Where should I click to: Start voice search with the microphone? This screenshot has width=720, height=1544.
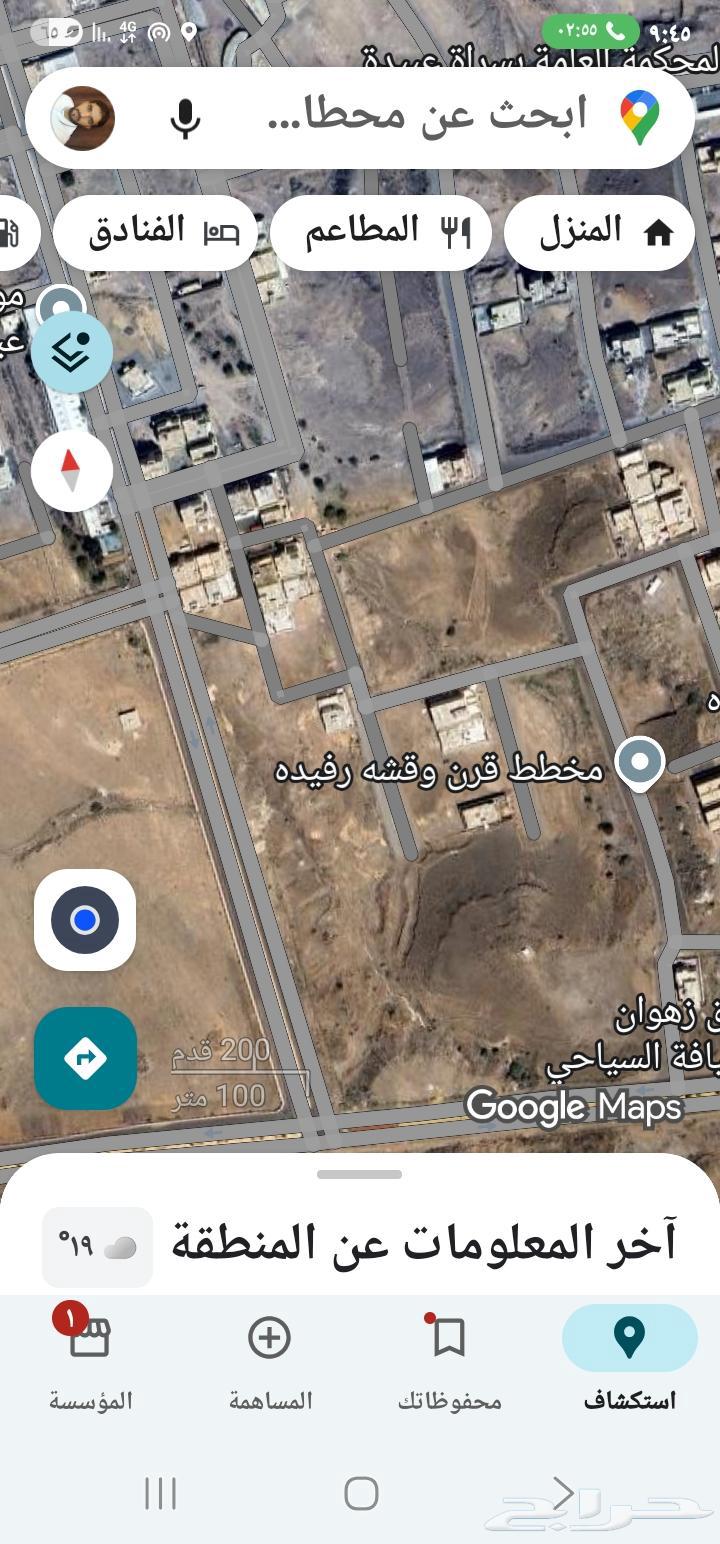[x=185, y=118]
